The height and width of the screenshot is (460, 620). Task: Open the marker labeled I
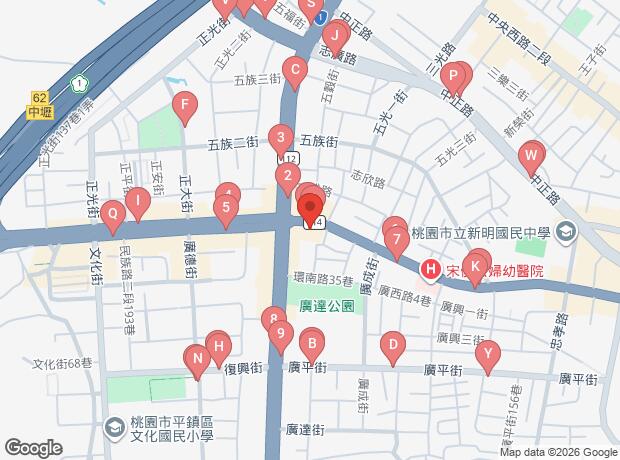138,200
